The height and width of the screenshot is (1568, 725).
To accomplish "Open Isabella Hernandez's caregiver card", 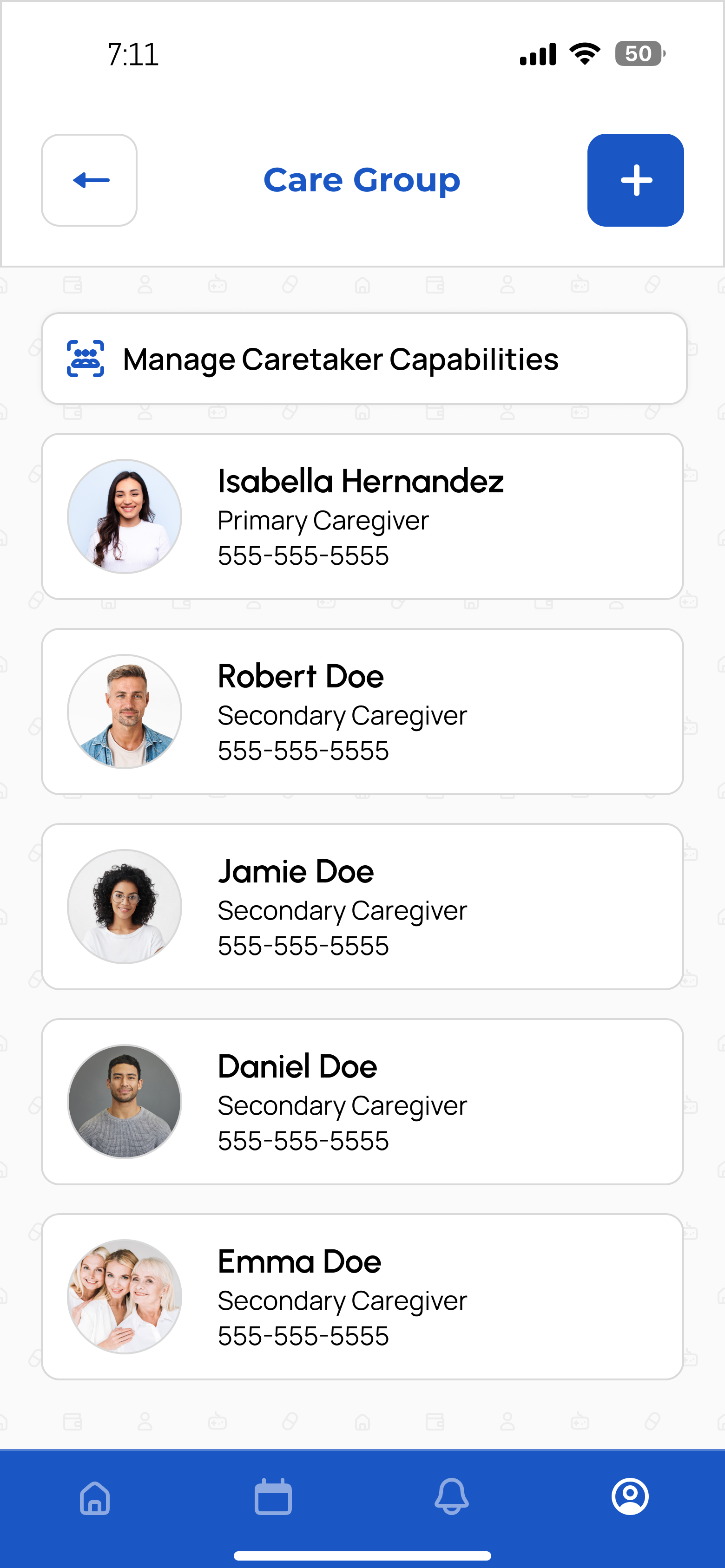I will [x=362, y=516].
